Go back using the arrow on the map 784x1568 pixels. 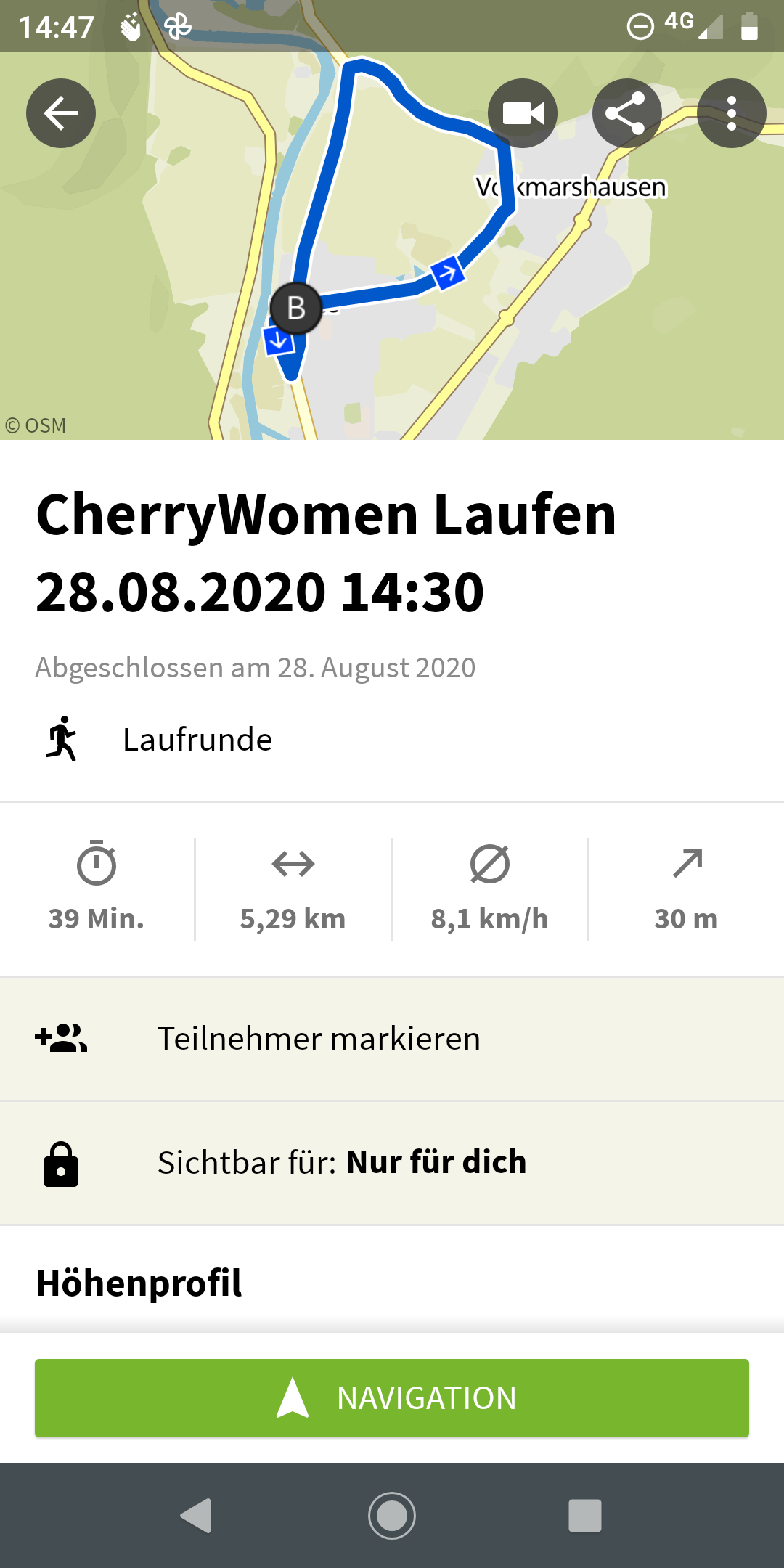pyautogui.click(x=61, y=113)
